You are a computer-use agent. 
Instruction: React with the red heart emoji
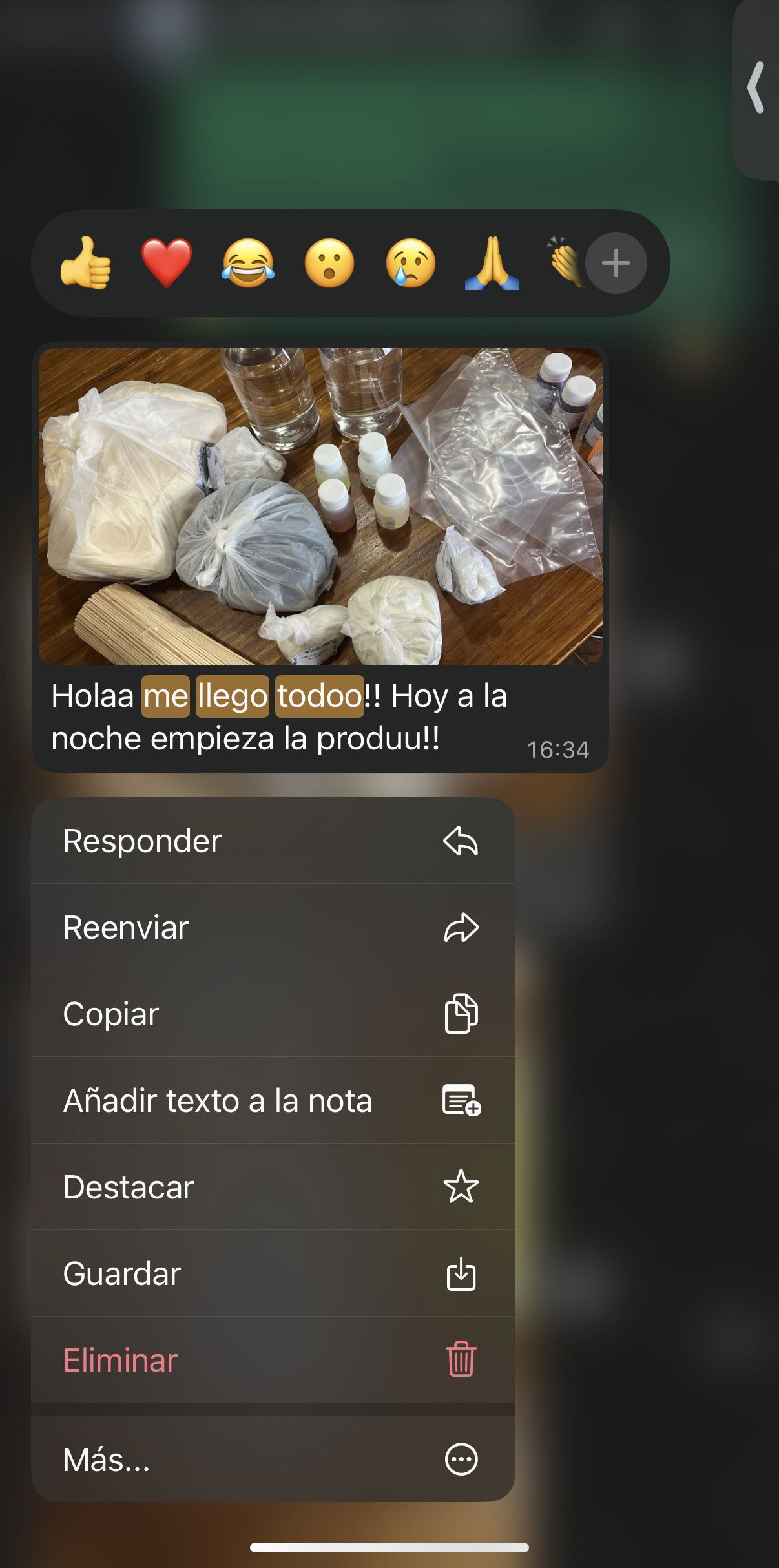tap(167, 263)
